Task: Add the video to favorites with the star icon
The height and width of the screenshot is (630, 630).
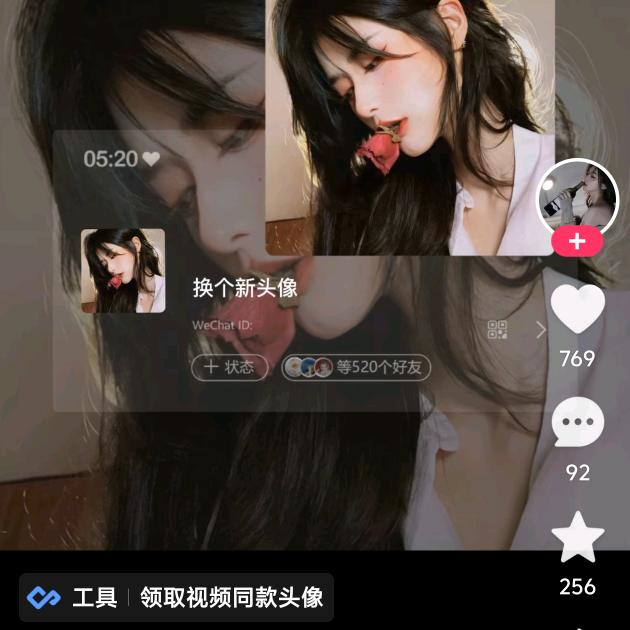Action: pyautogui.click(x=578, y=538)
